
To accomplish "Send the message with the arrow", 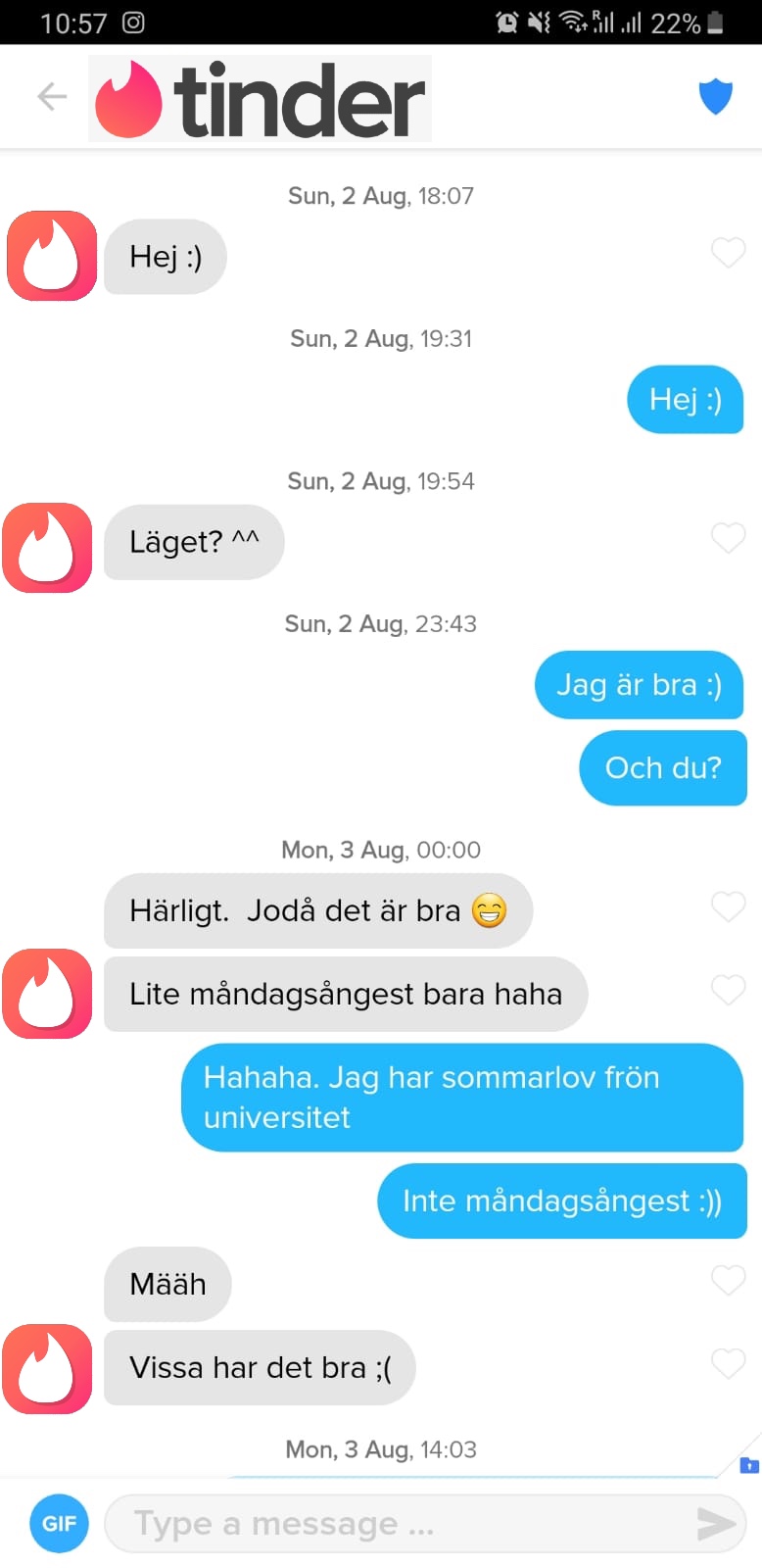I will (715, 1523).
